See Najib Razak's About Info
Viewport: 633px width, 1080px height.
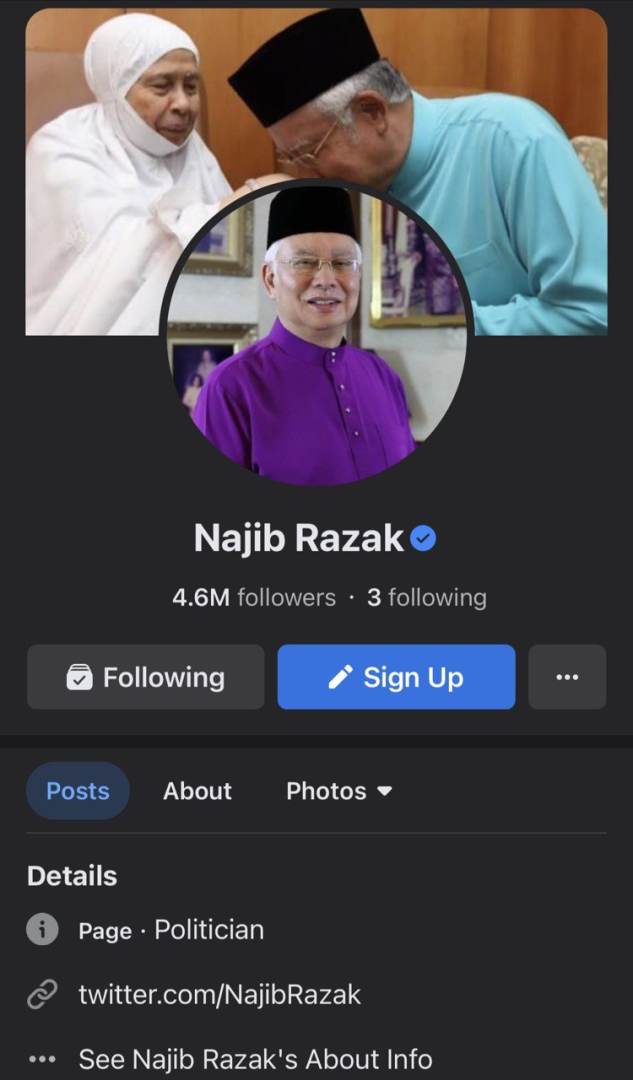click(255, 1059)
